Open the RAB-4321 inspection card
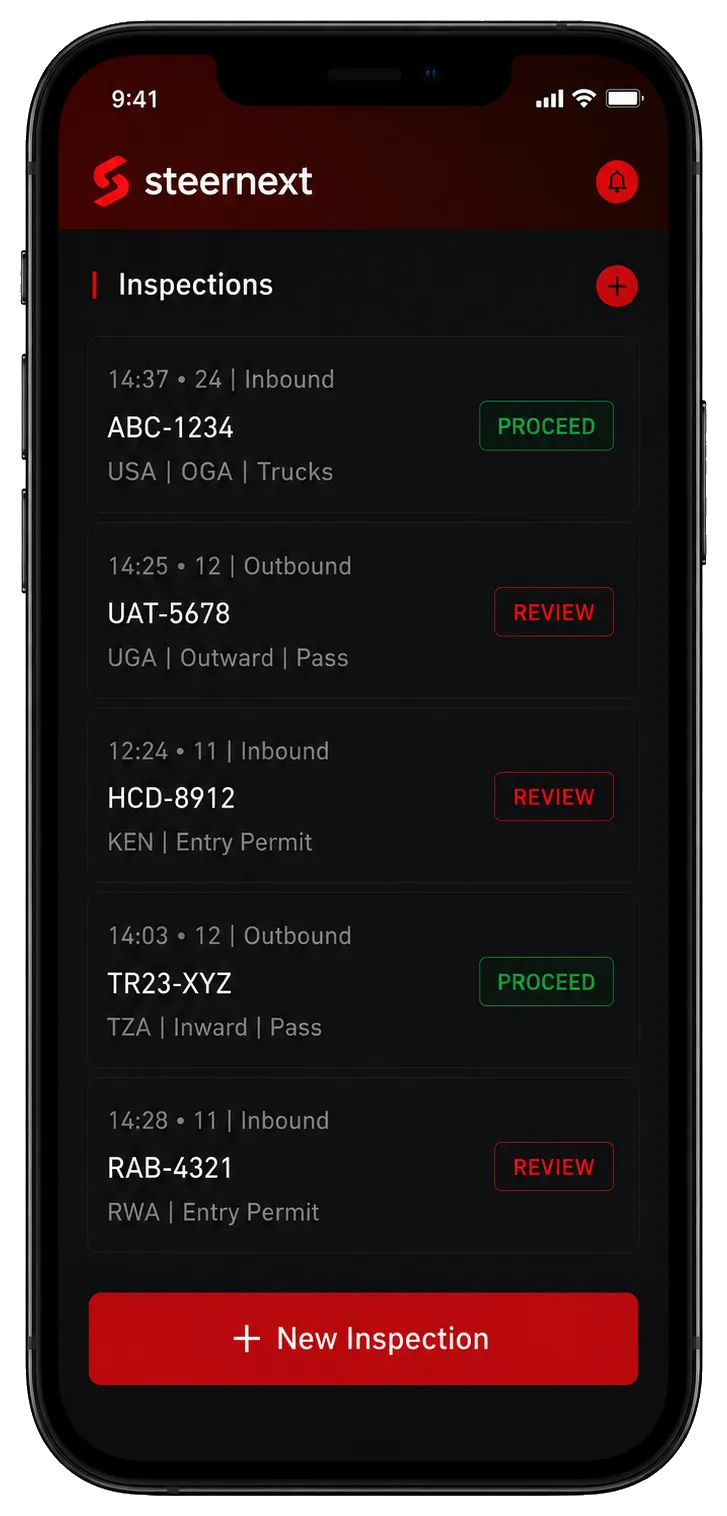This screenshot has height=1516, width=727. click(363, 1166)
